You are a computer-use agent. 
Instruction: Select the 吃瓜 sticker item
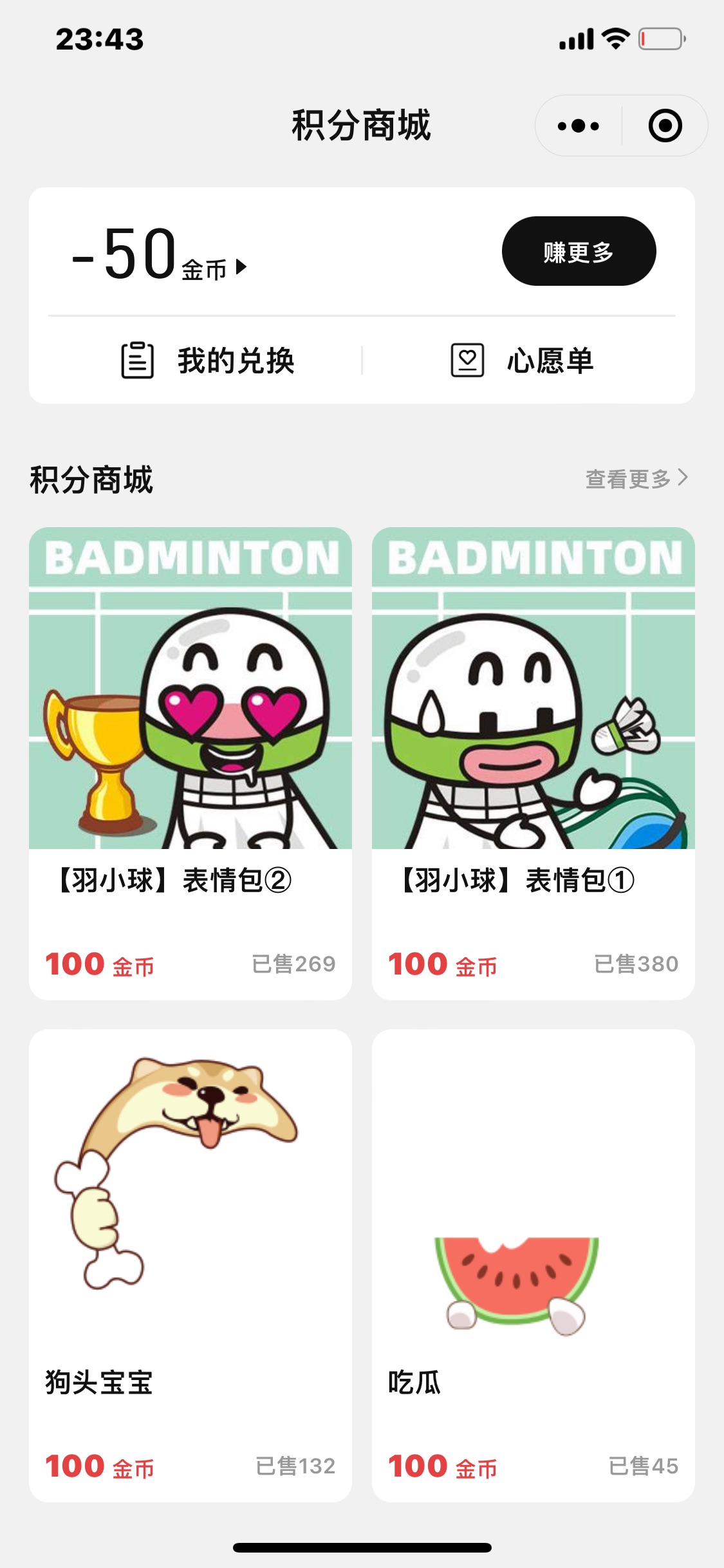533,1265
